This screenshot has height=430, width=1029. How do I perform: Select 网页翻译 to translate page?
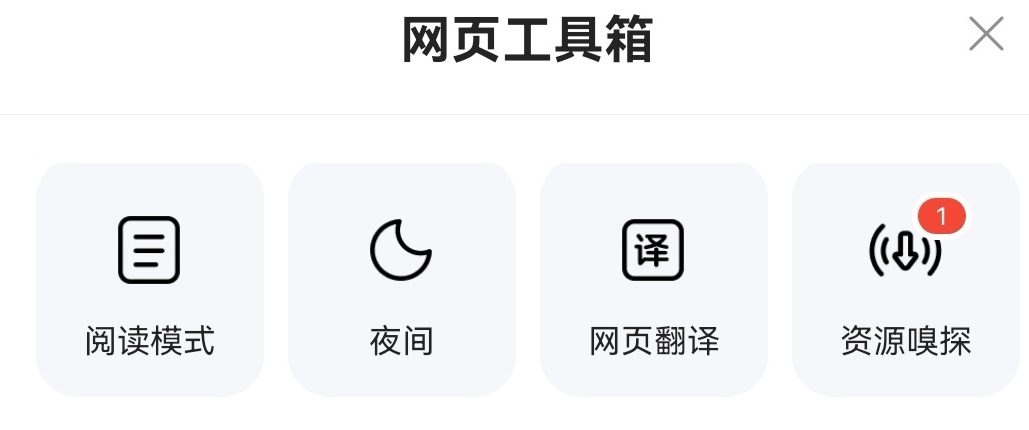[x=654, y=279]
